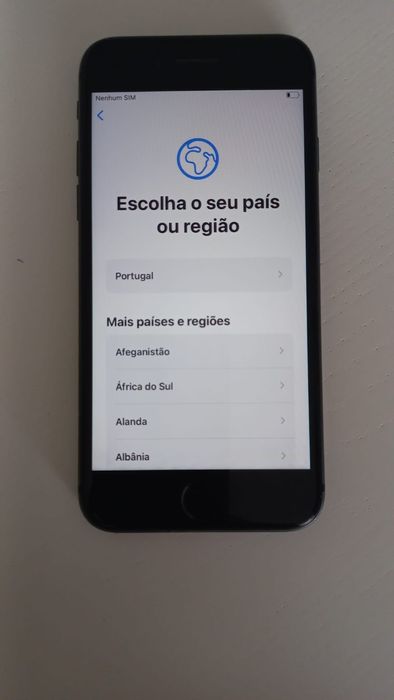Choose Albânia as your country

tap(199, 454)
